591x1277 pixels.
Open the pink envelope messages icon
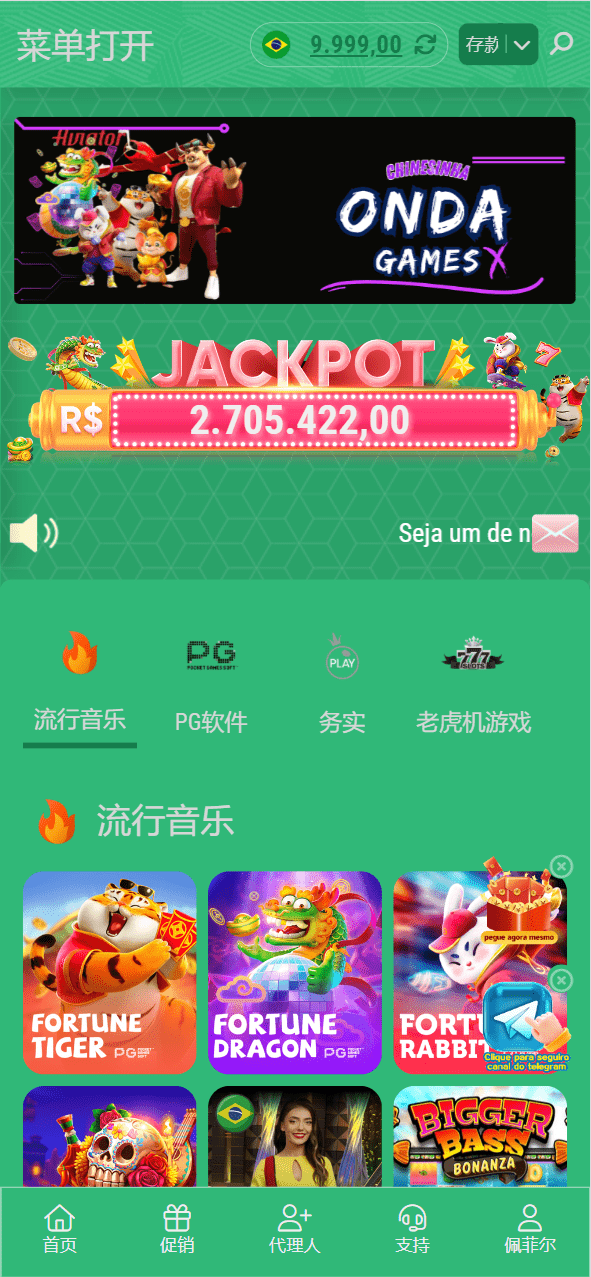(555, 534)
